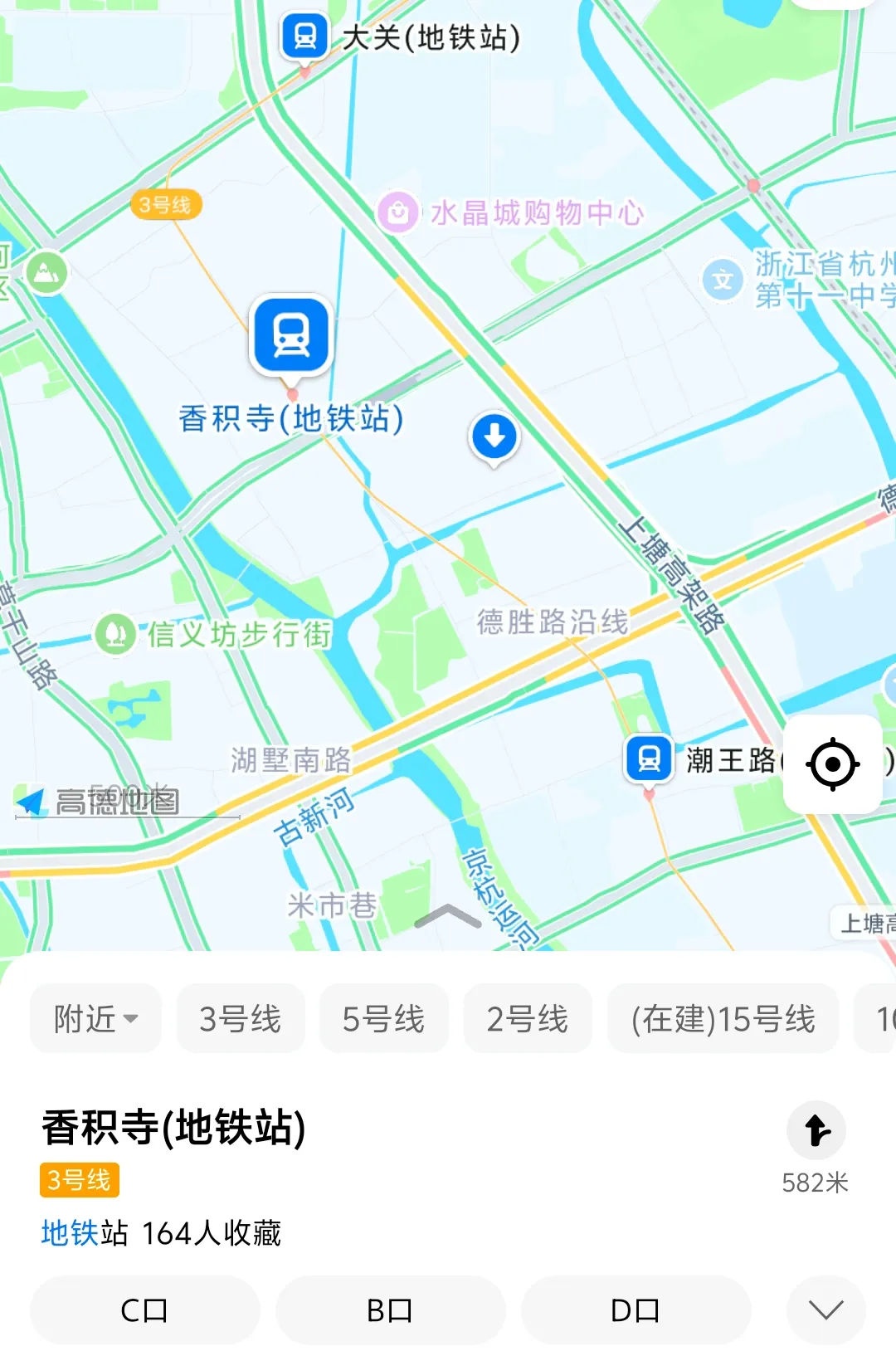
Task: Start navigation to 香积寺 station
Action: click(x=816, y=1130)
